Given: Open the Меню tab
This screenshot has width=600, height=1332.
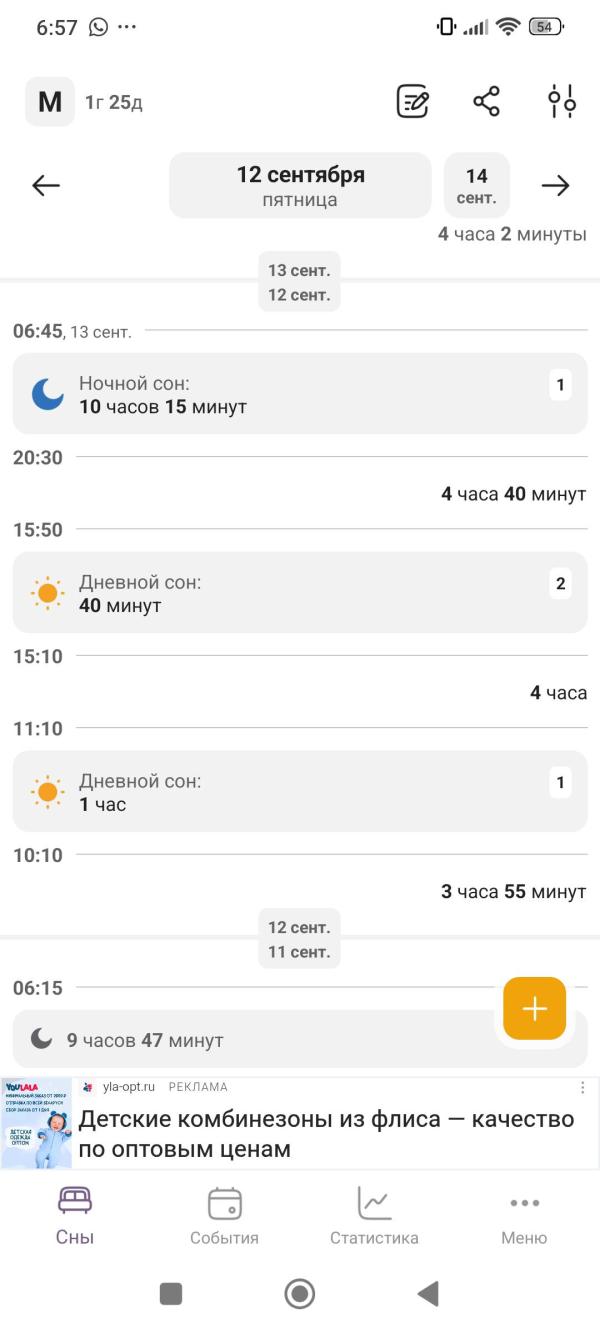Looking at the screenshot, I should click(524, 1215).
